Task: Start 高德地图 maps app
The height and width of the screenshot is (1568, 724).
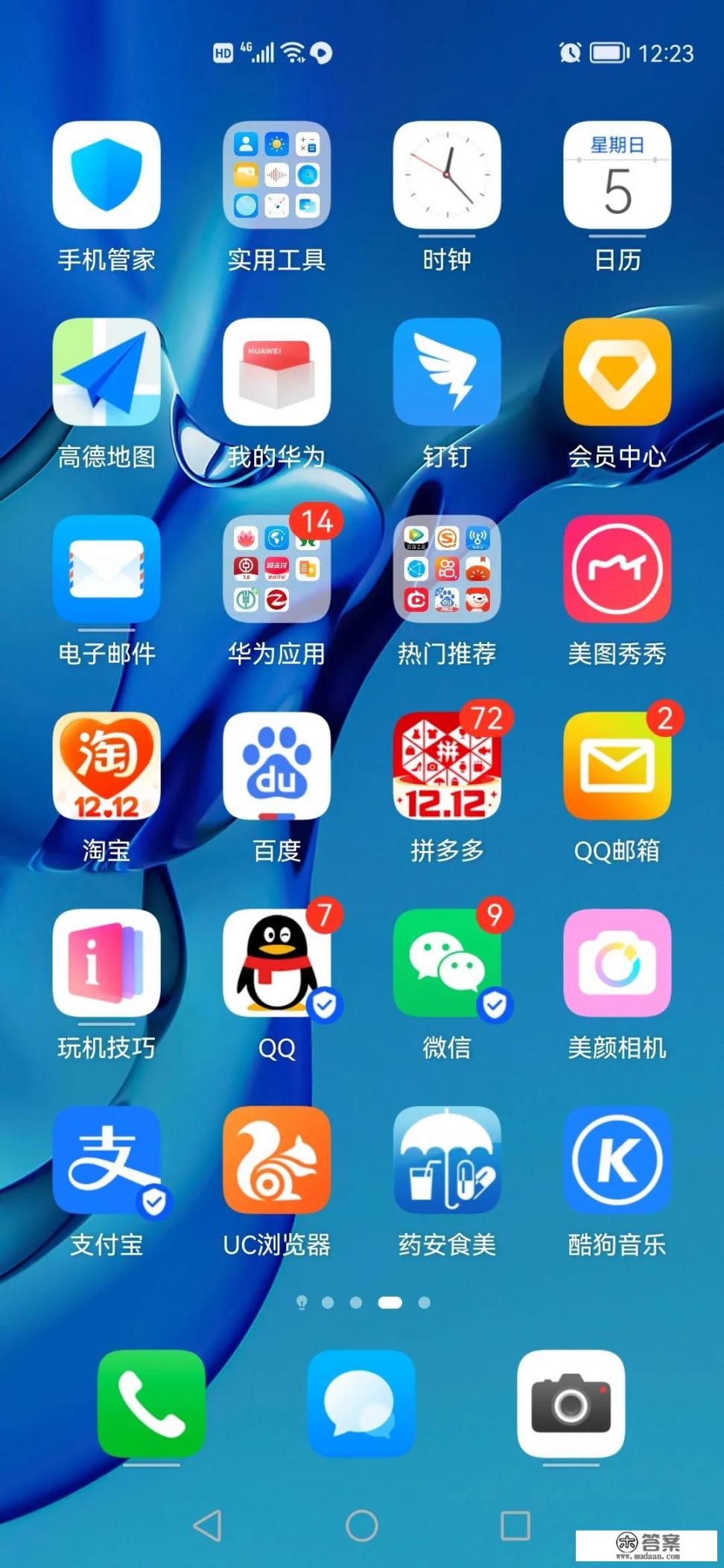Action: pos(106,371)
